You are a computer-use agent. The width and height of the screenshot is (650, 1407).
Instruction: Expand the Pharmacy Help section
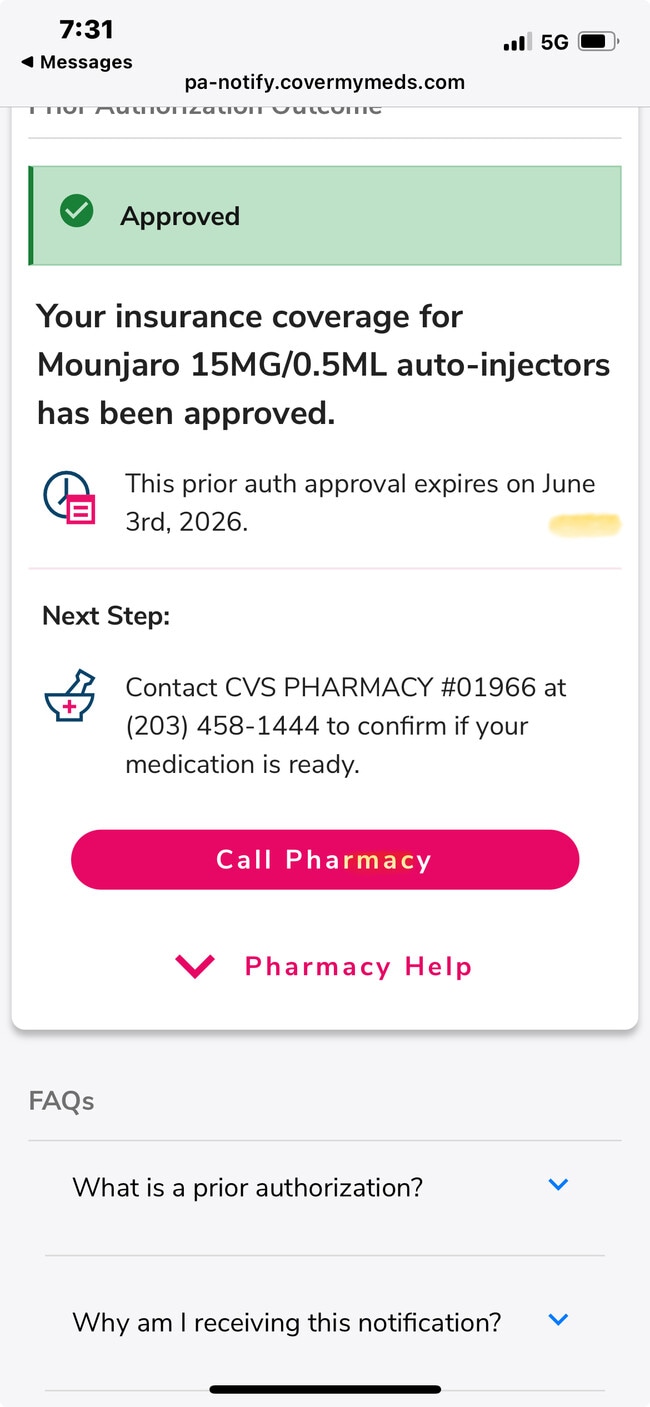324,967
